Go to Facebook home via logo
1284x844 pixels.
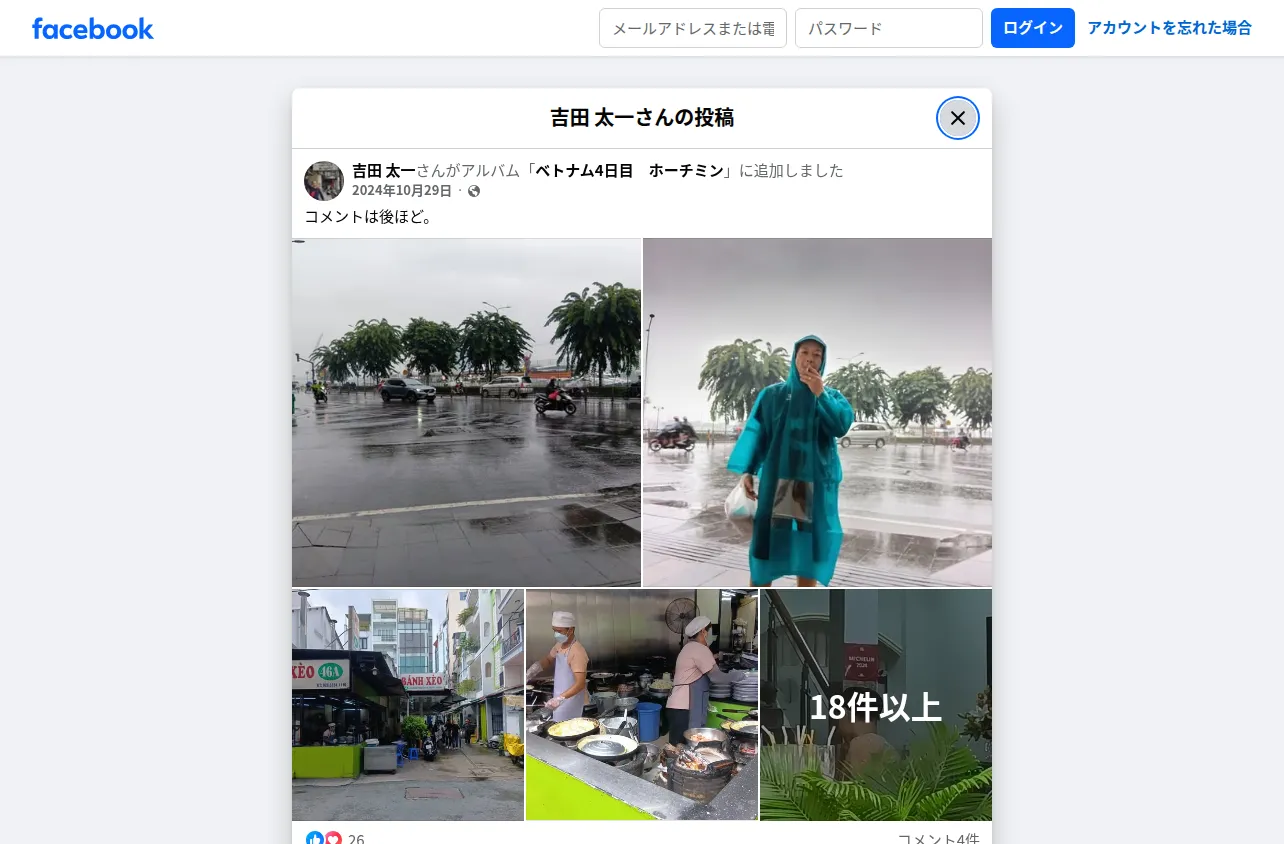[x=93, y=28]
